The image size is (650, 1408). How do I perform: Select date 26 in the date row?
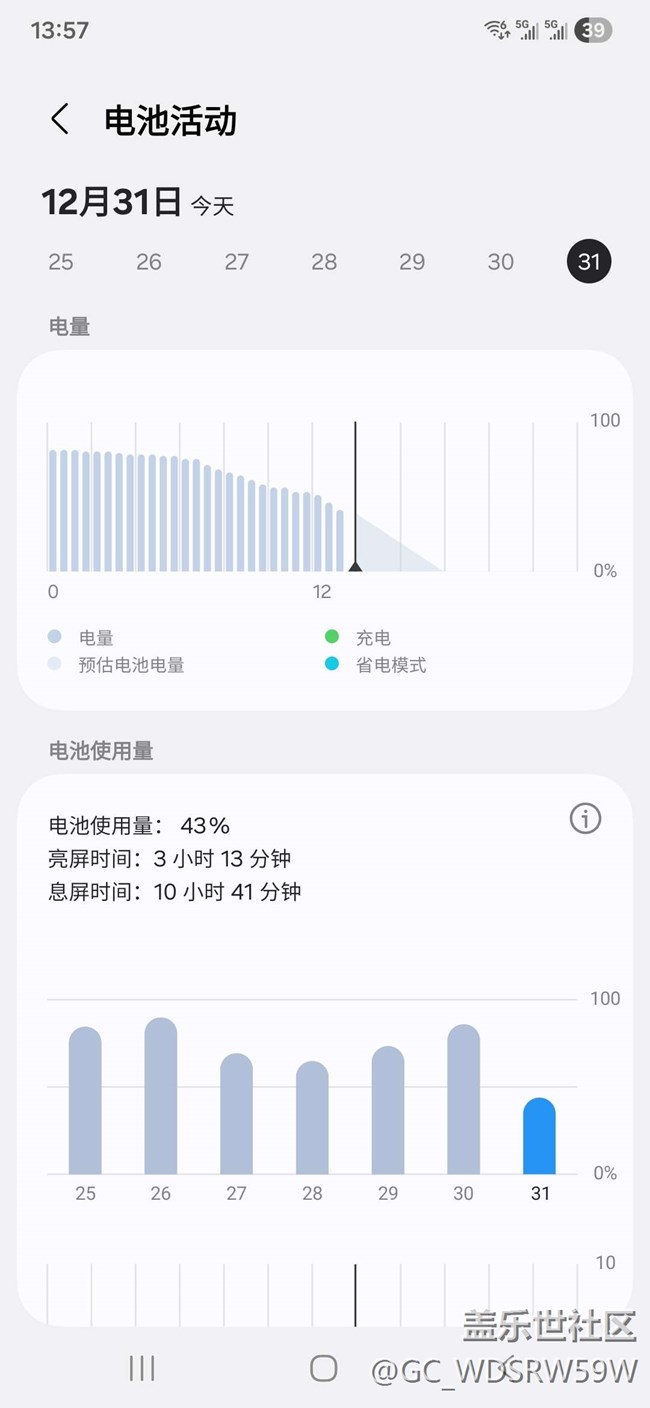point(149,262)
